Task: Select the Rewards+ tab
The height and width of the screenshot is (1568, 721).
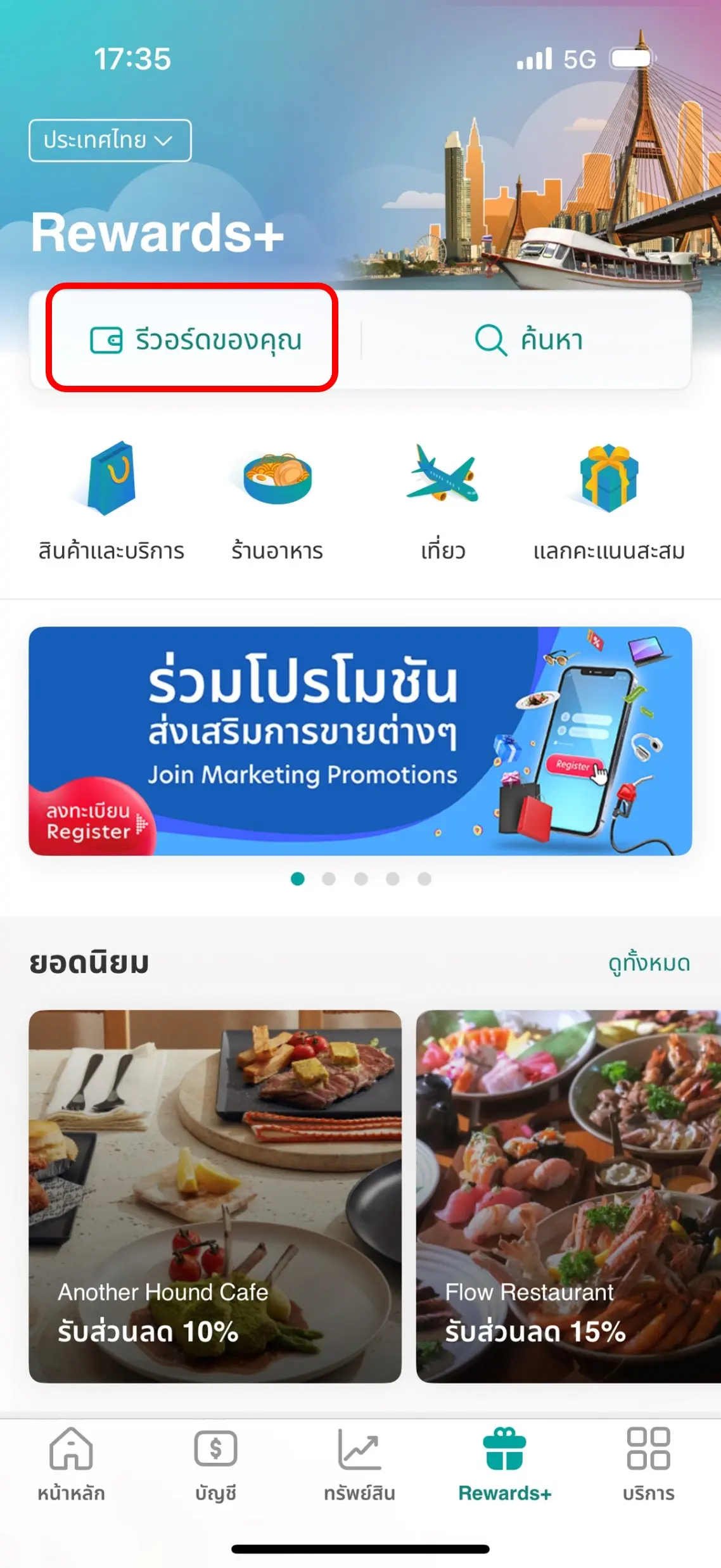Action: (x=505, y=1464)
